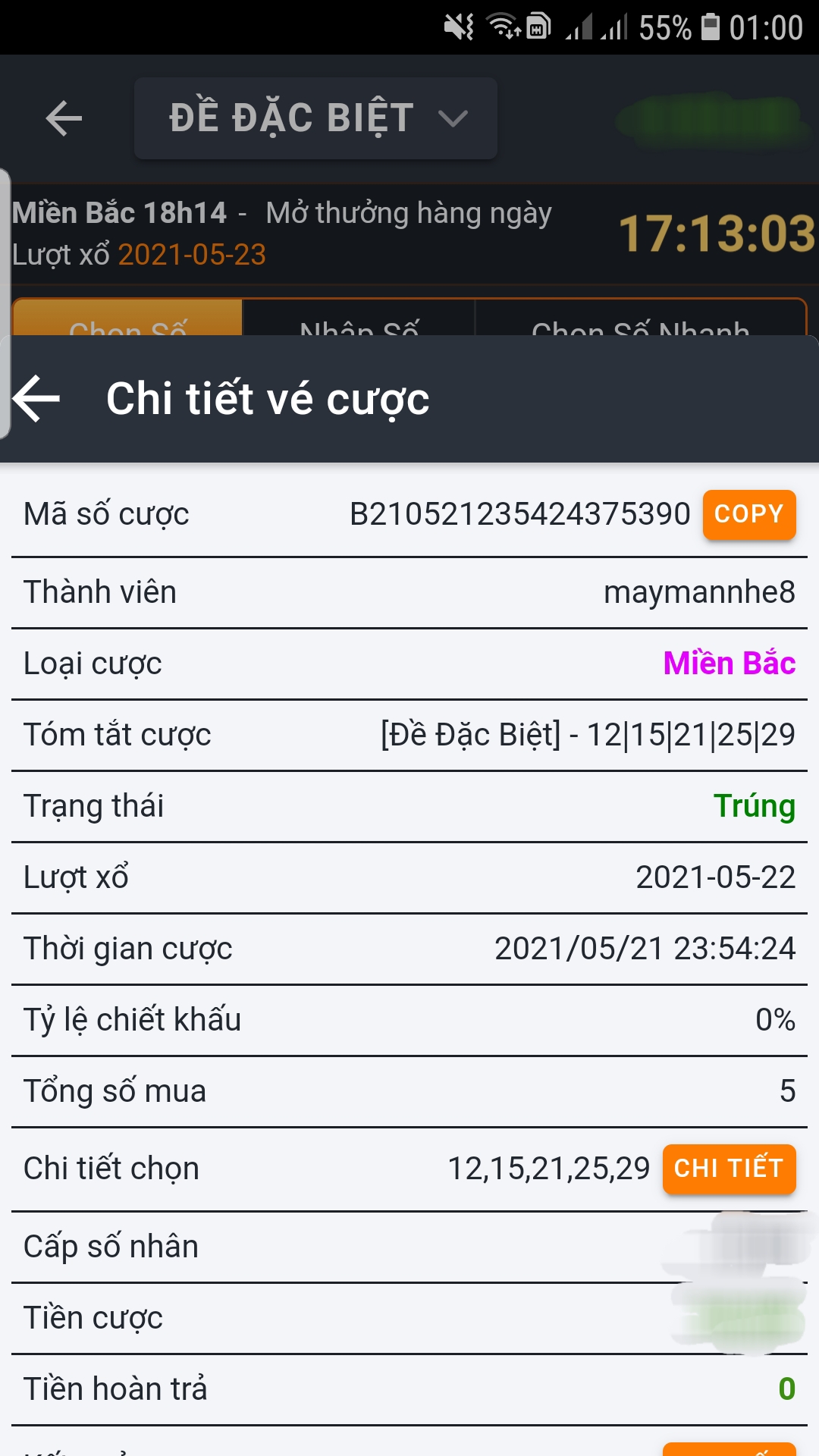
Task: Open CHI TIẾT for selected numbers
Action: [729, 1169]
